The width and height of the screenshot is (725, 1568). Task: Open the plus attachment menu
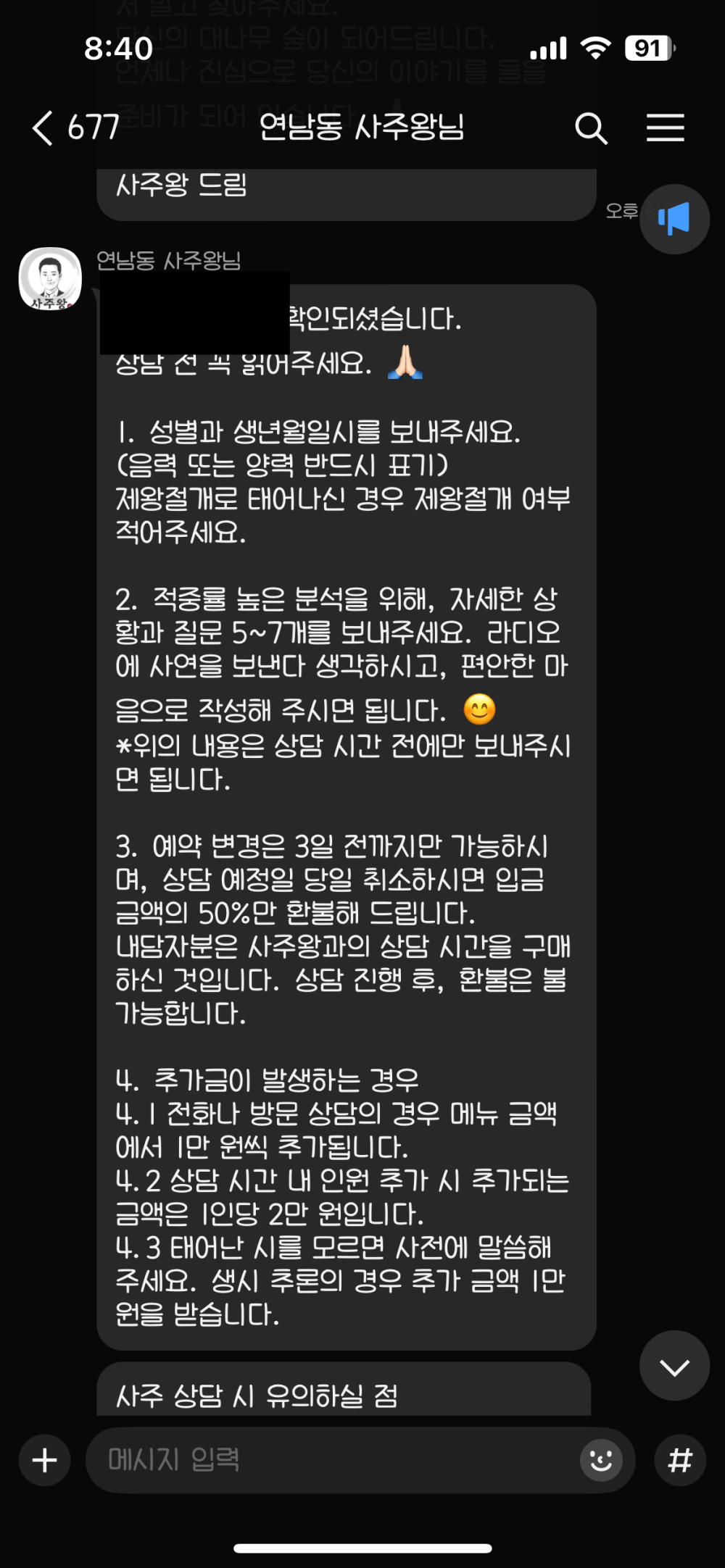click(x=45, y=1461)
